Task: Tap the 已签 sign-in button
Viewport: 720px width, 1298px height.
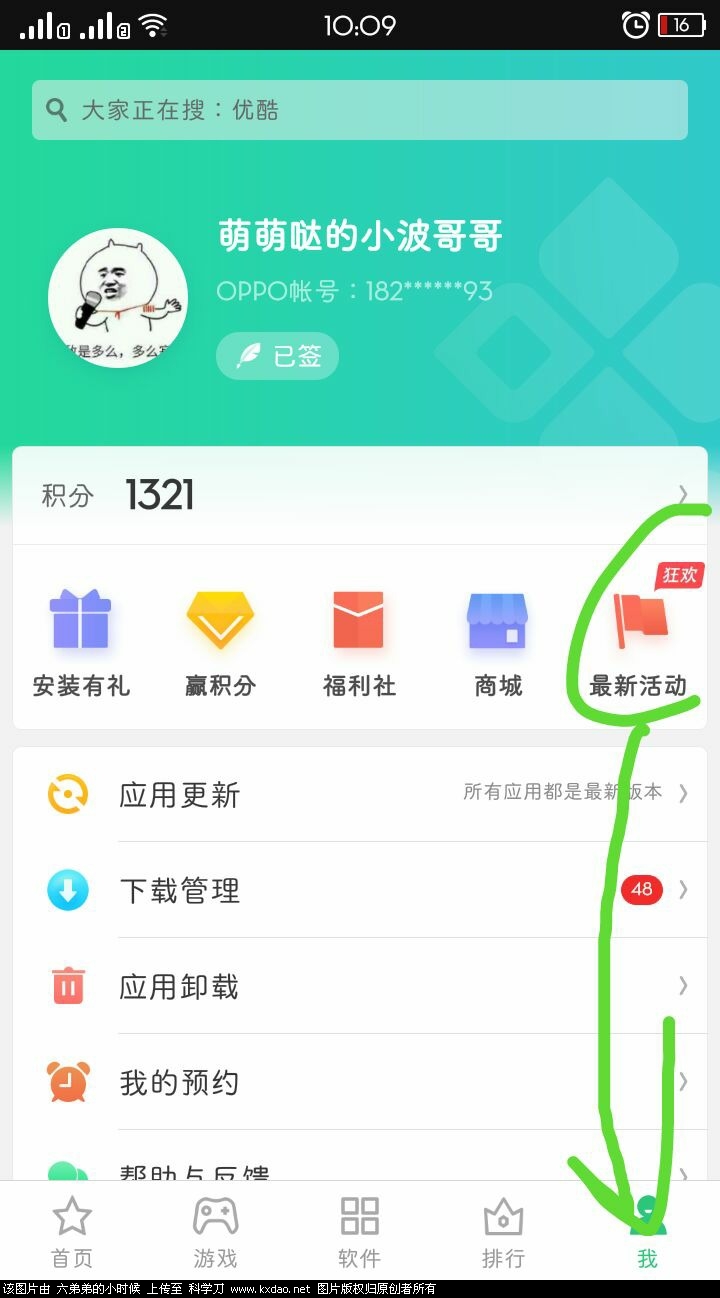Action: pyautogui.click(x=278, y=356)
